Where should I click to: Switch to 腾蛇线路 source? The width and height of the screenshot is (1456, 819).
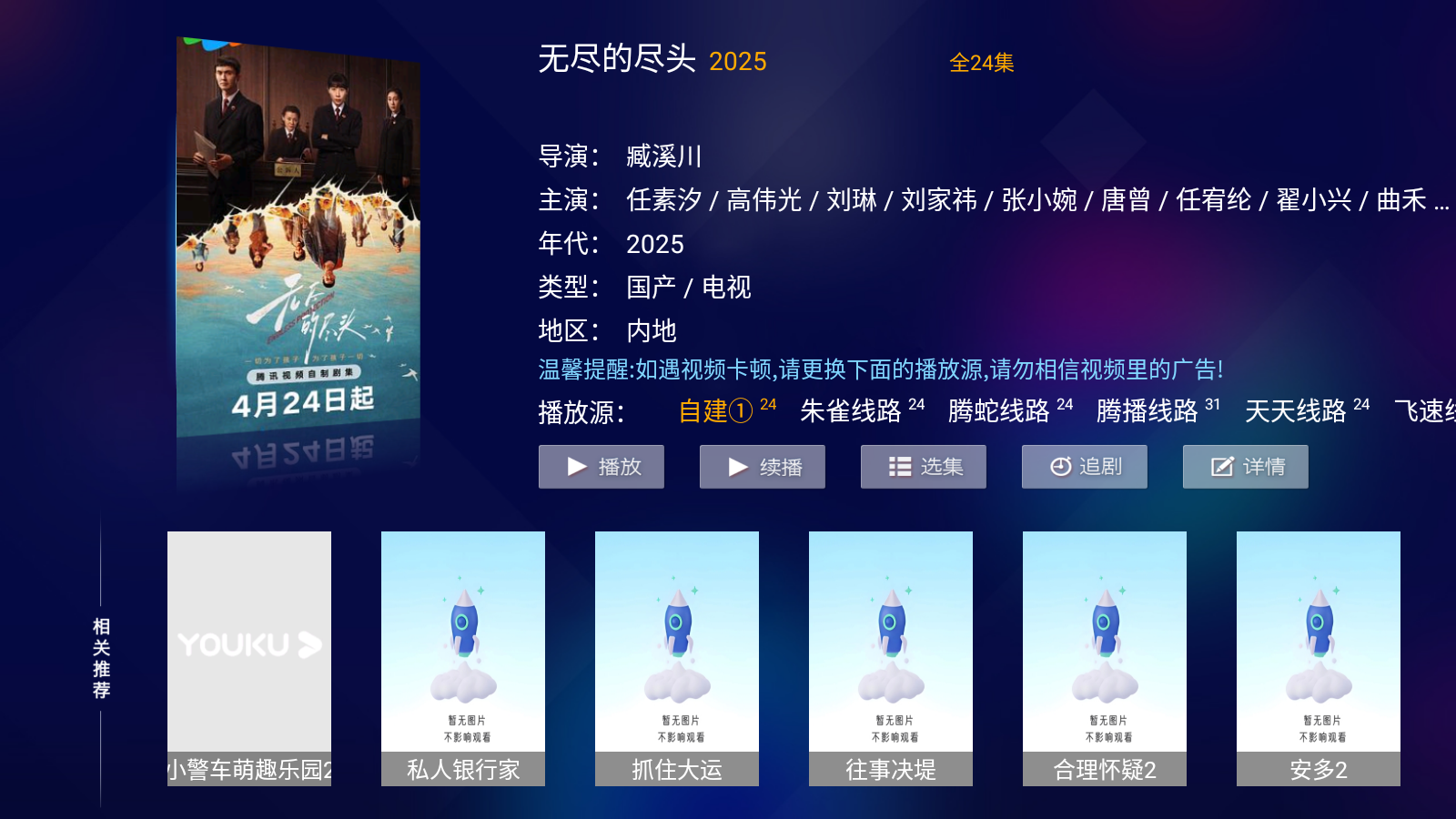click(x=999, y=411)
